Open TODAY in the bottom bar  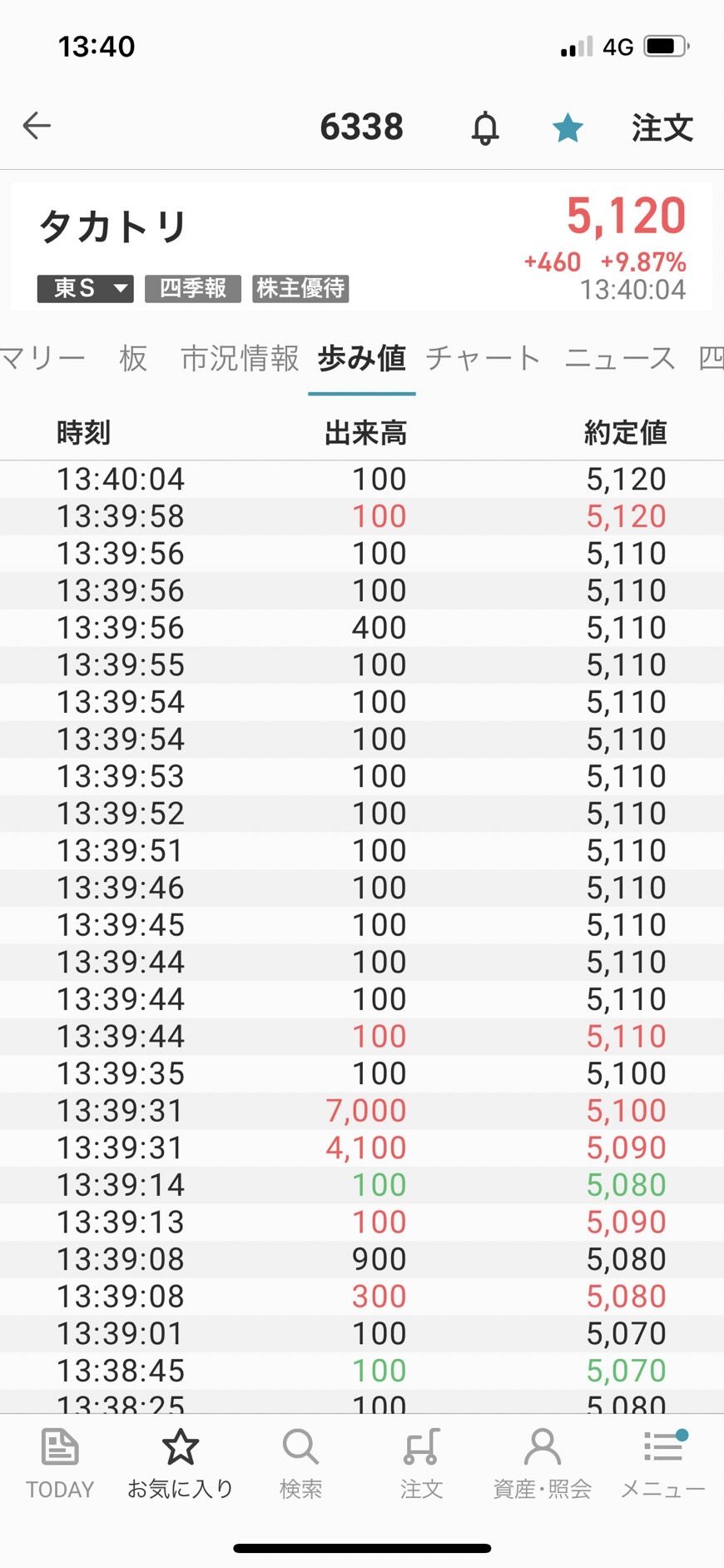60,1464
